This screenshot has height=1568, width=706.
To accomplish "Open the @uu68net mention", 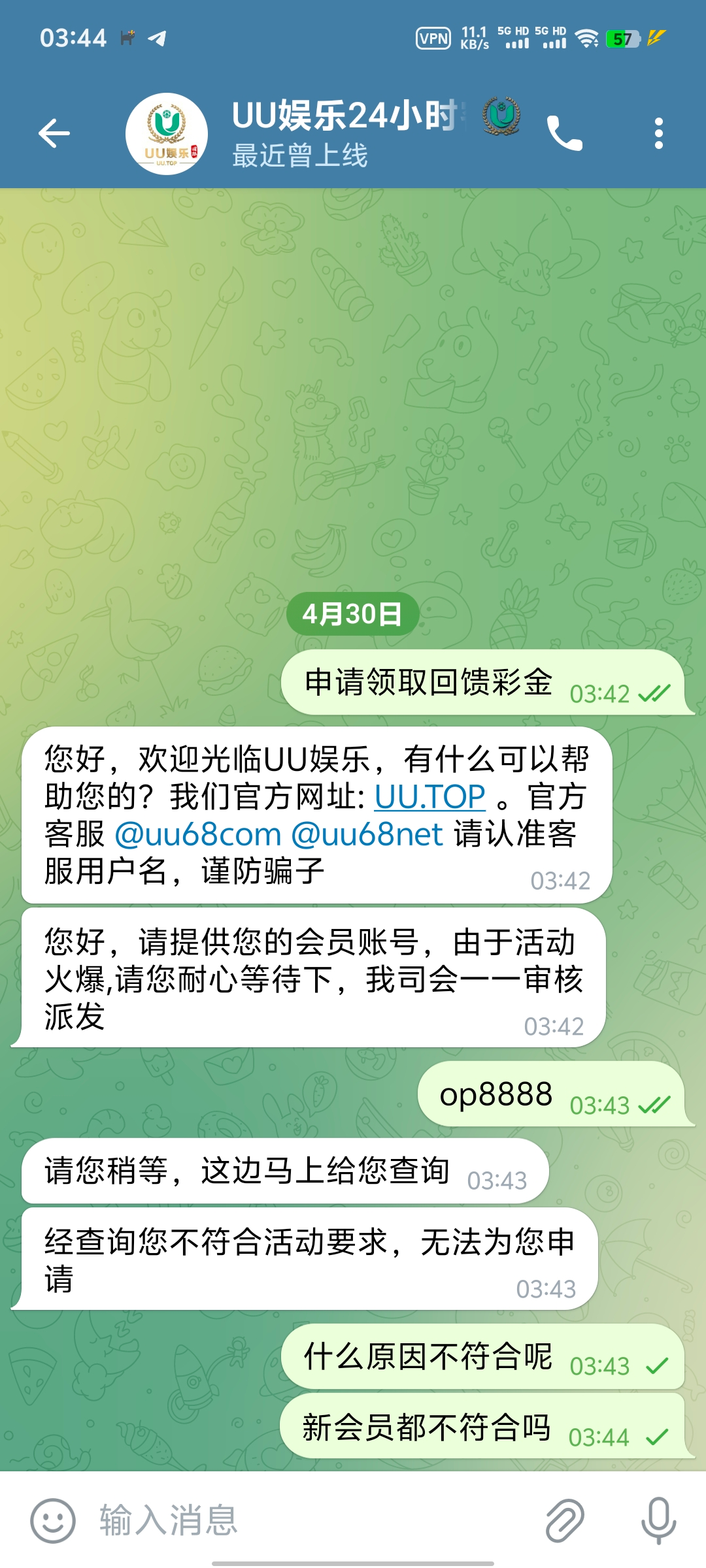I will (x=367, y=834).
